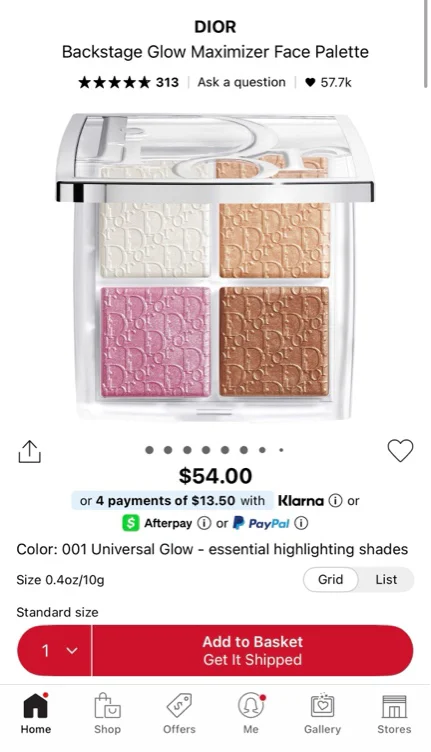Open the 313 star reviews
The height and width of the screenshot is (752, 431).
point(128,82)
